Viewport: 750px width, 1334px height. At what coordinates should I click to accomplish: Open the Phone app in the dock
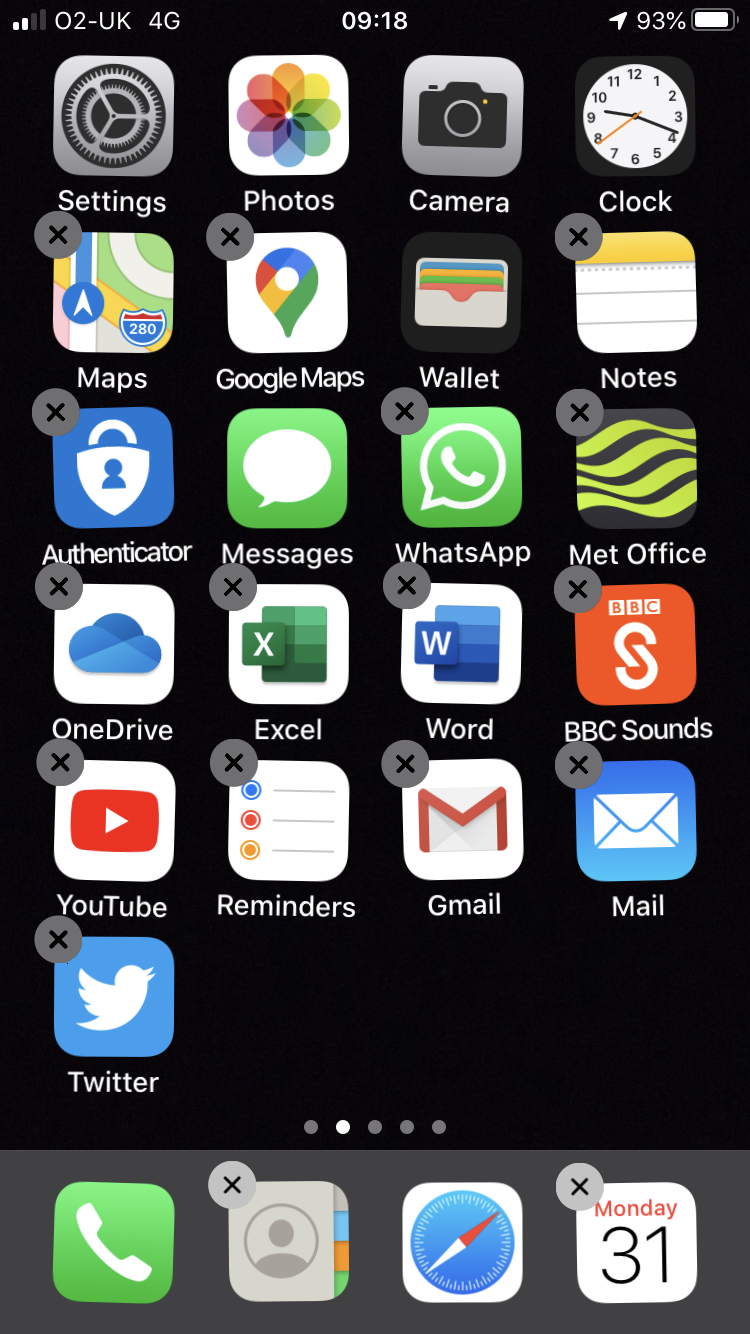tap(114, 1242)
